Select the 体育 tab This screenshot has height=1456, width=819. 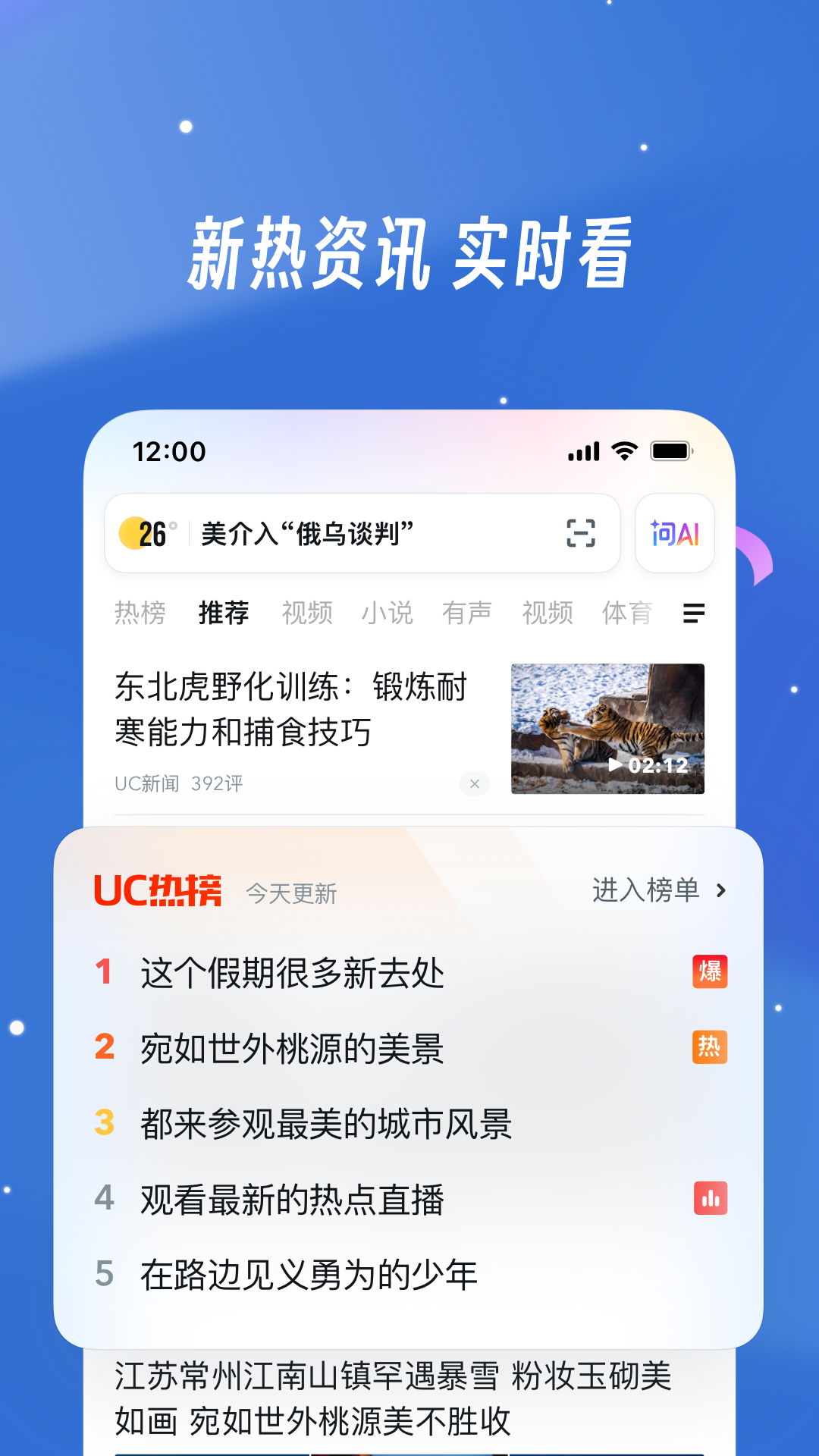pyautogui.click(x=628, y=613)
